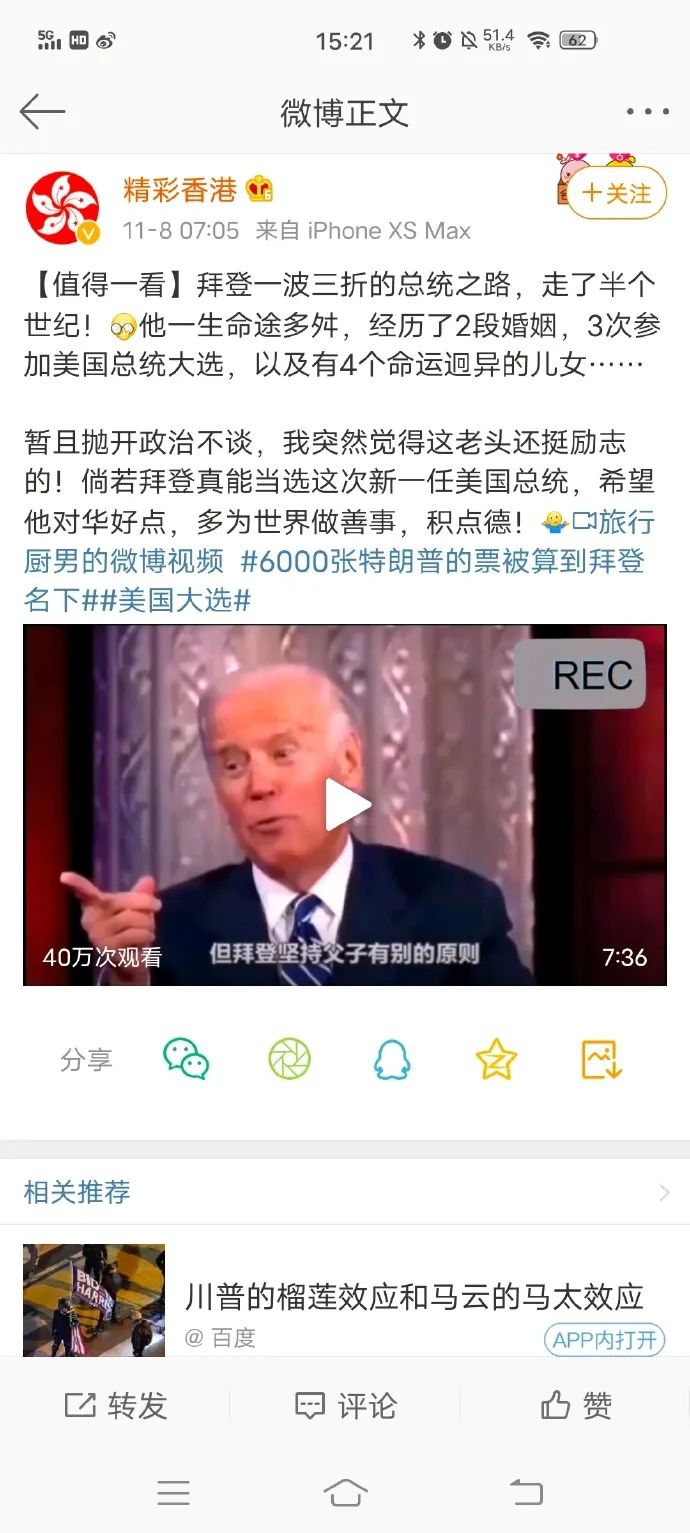Open 评论 to comment on post
690x1533 pixels.
[345, 1406]
